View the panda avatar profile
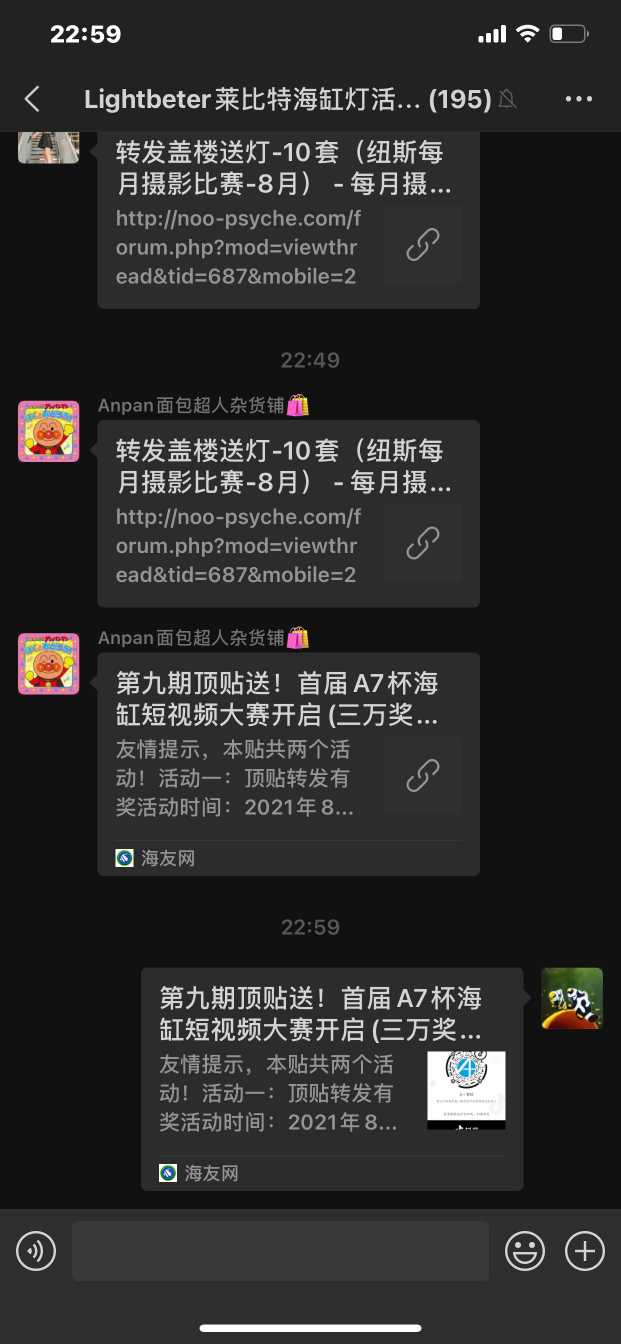The height and width of the screenshot is (1344, 621). click(572, 998)
